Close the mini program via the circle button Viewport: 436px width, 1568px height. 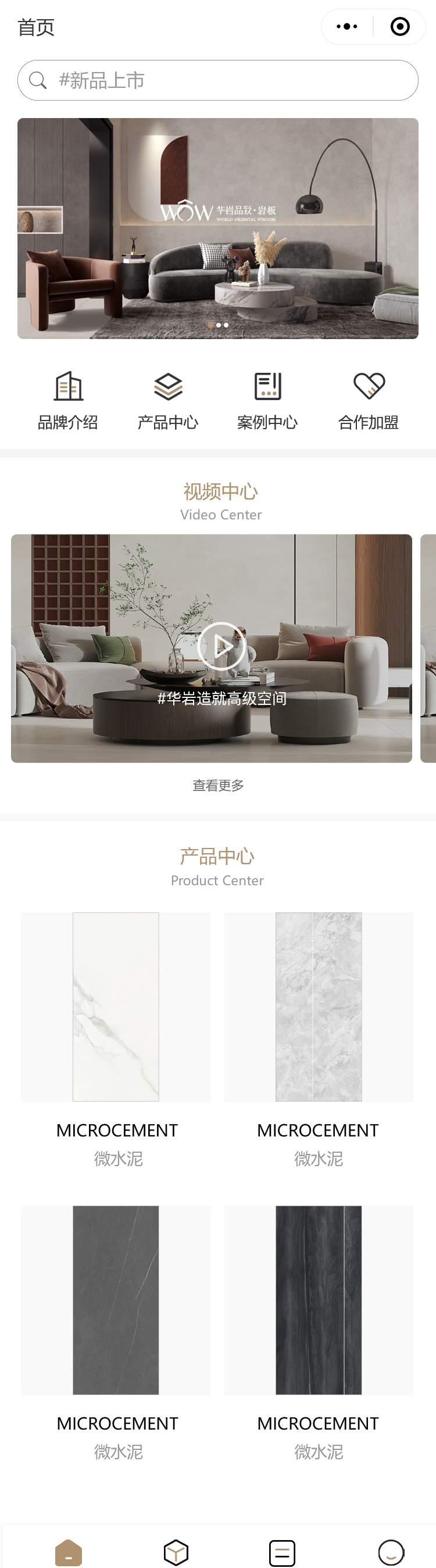[399, 27]
